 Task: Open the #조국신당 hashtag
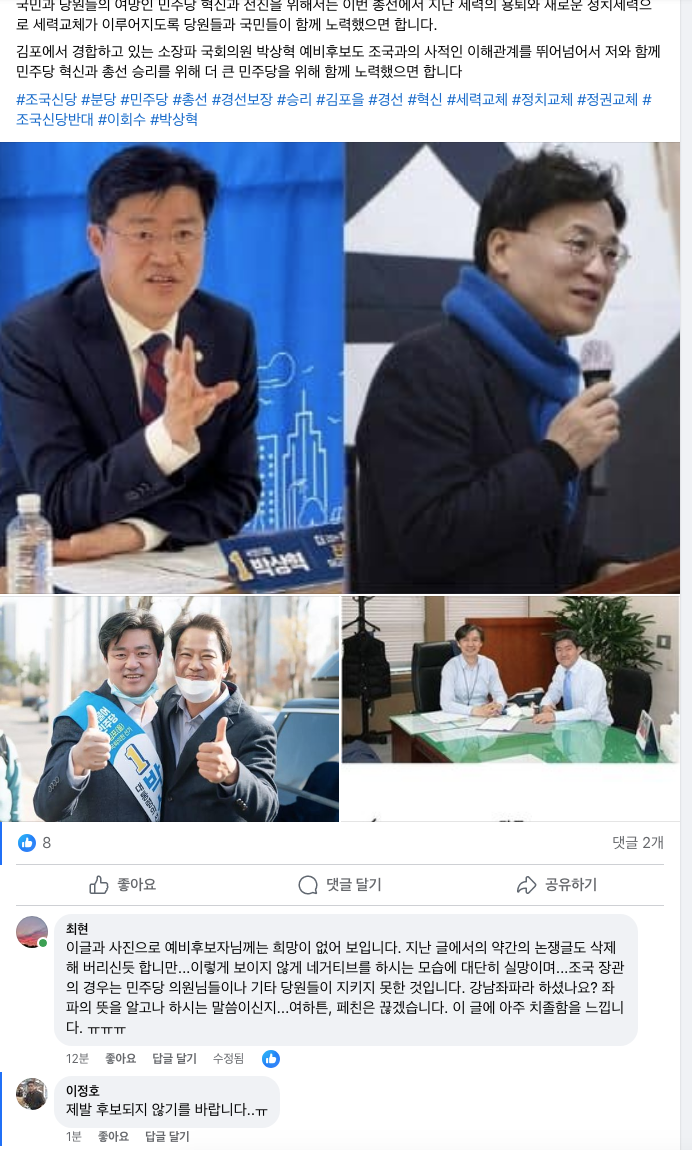pyautogui.click(x=47, y=99)
